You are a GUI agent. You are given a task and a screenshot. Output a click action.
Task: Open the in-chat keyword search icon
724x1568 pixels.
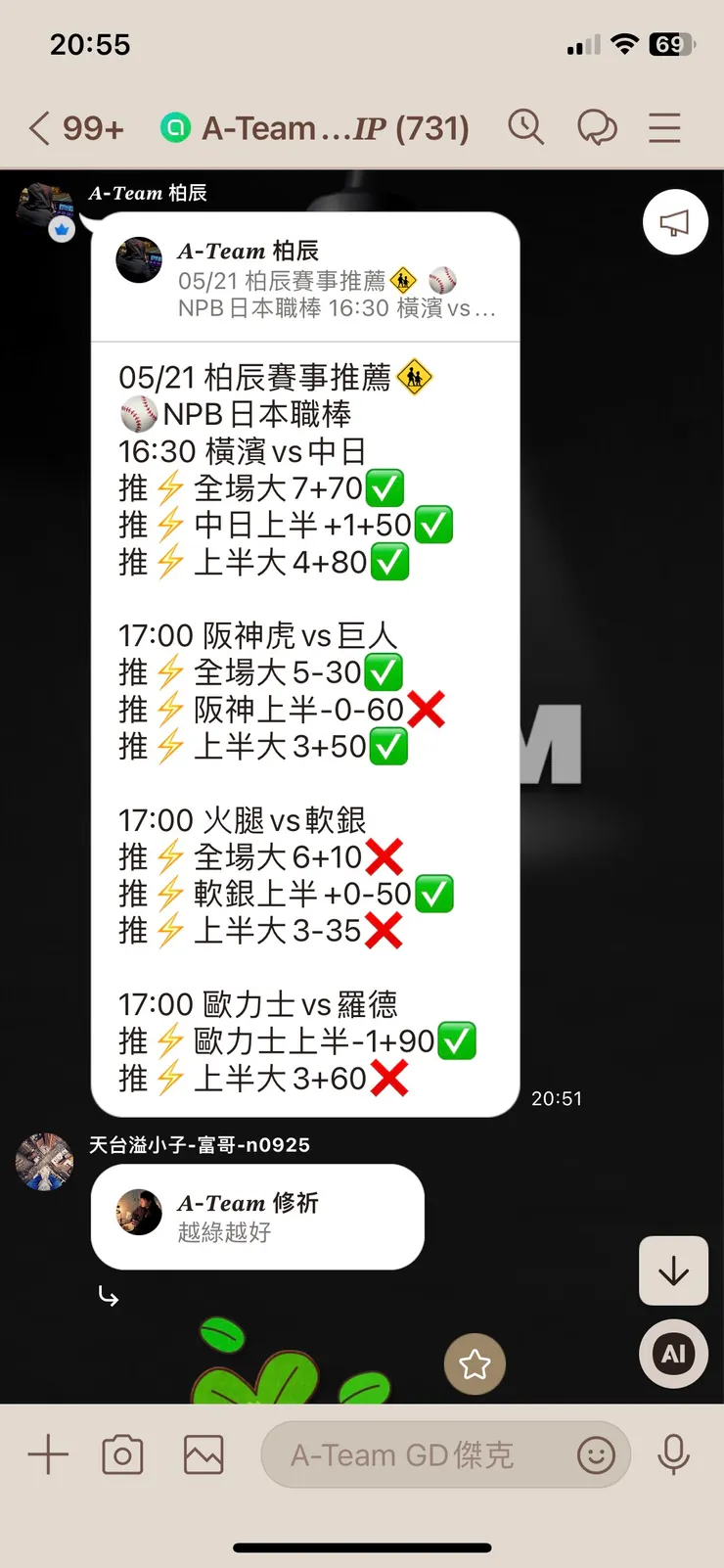[x=526, y=127]
